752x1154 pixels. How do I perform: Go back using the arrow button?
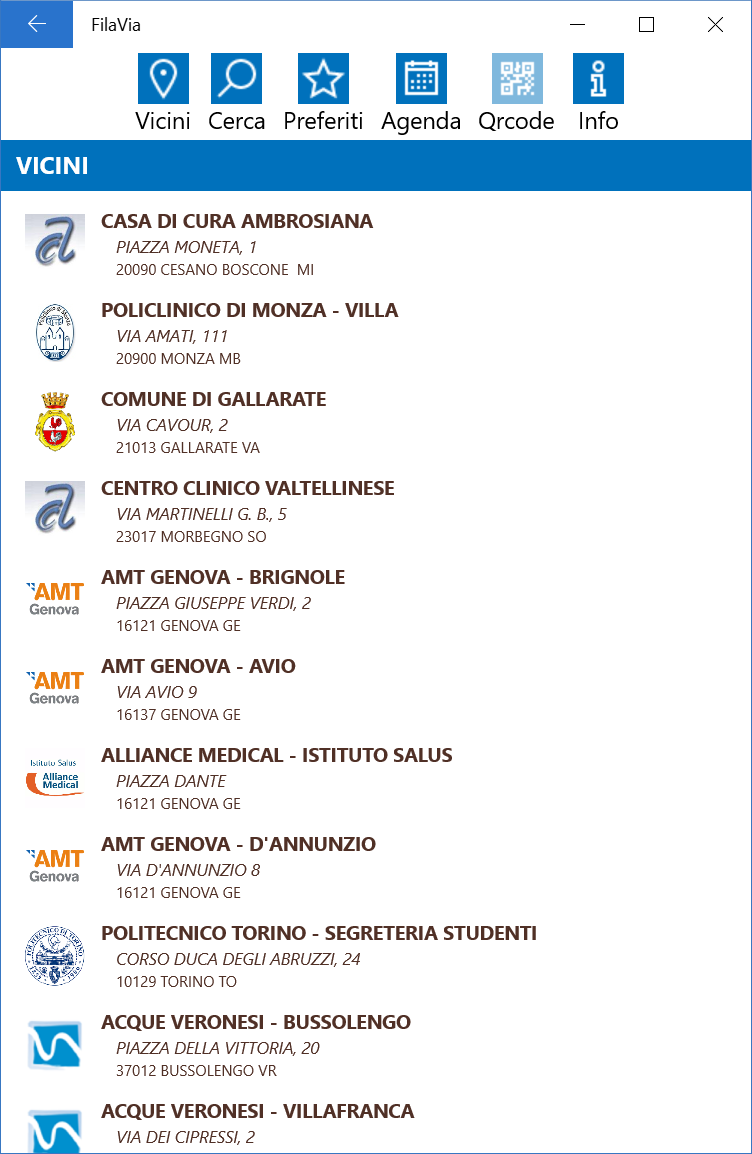pos(37,24)
